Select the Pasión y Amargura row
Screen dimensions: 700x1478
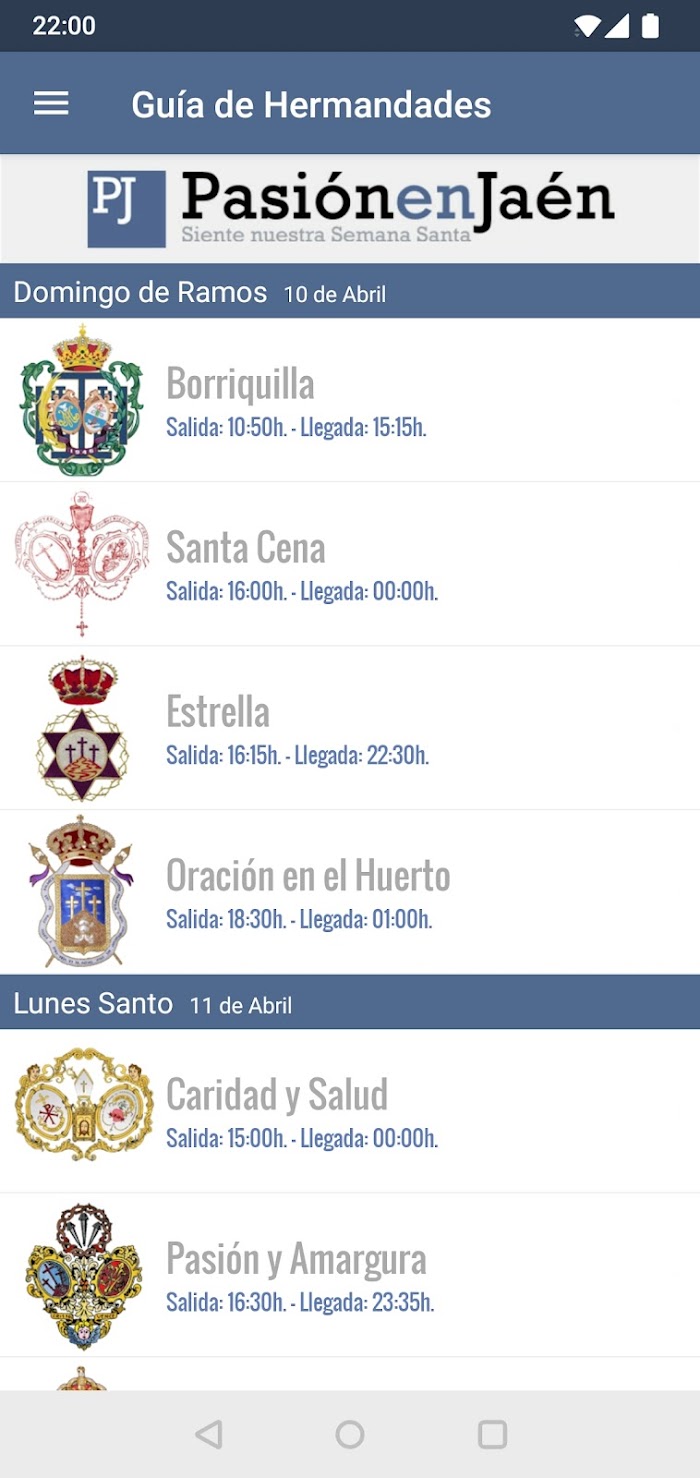pyautogui.click(x=350, y=1275)
